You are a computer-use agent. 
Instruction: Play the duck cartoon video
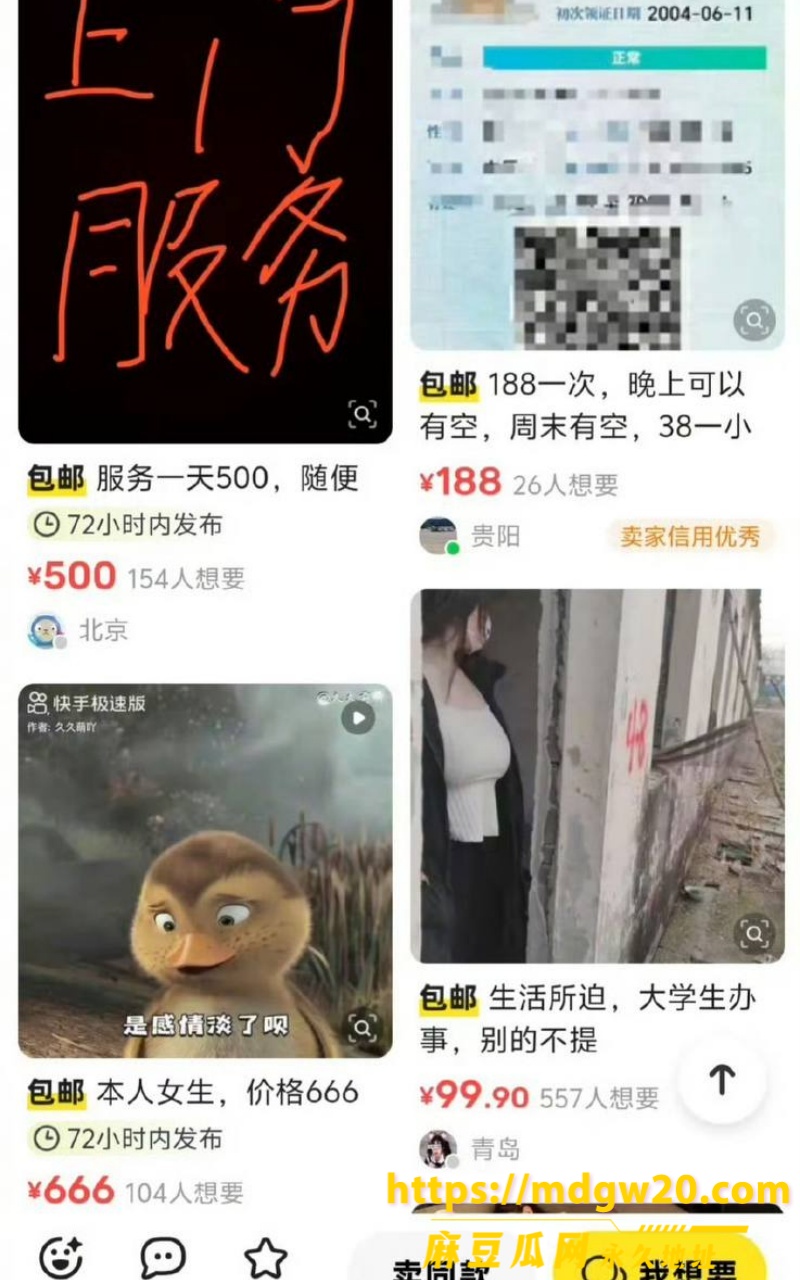tap(357, 717)
